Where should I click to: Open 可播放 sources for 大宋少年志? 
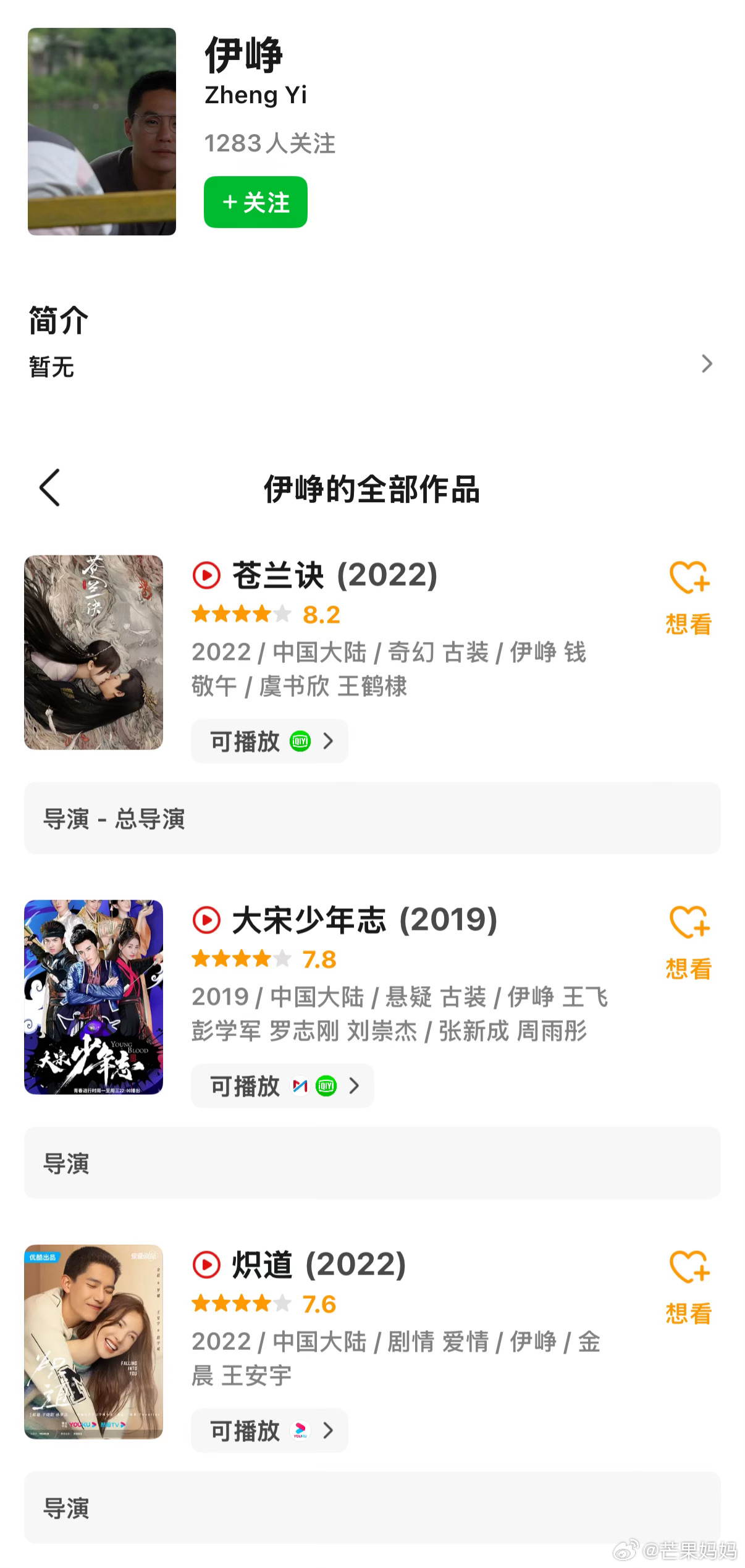pyautogui.click(x=282, y=1085)
